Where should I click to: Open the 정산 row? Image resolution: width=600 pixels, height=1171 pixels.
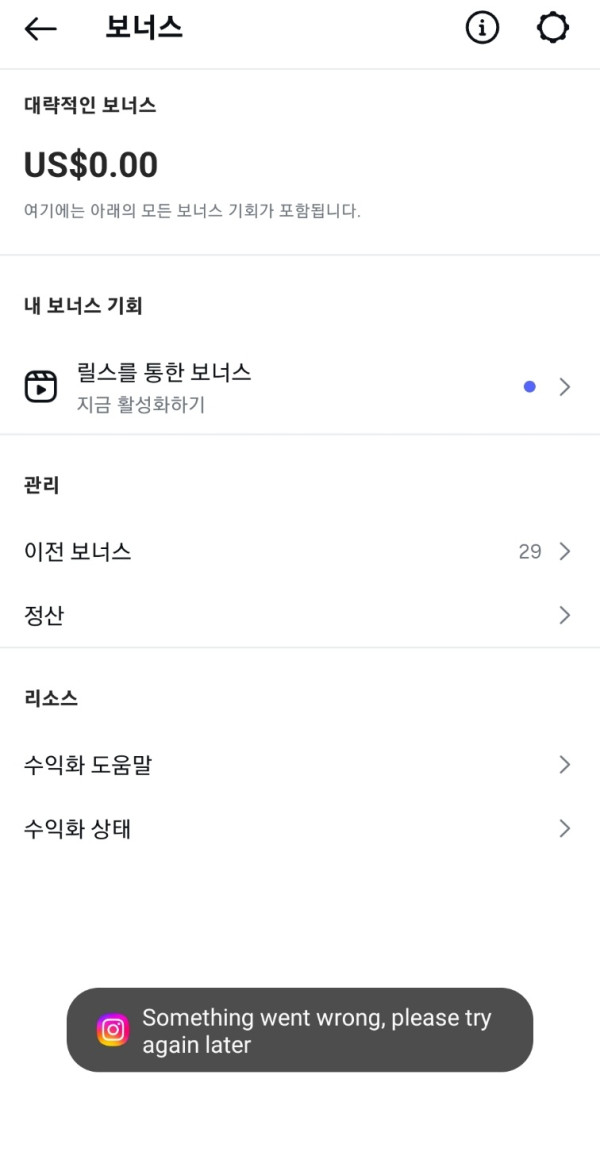point(299,615)
